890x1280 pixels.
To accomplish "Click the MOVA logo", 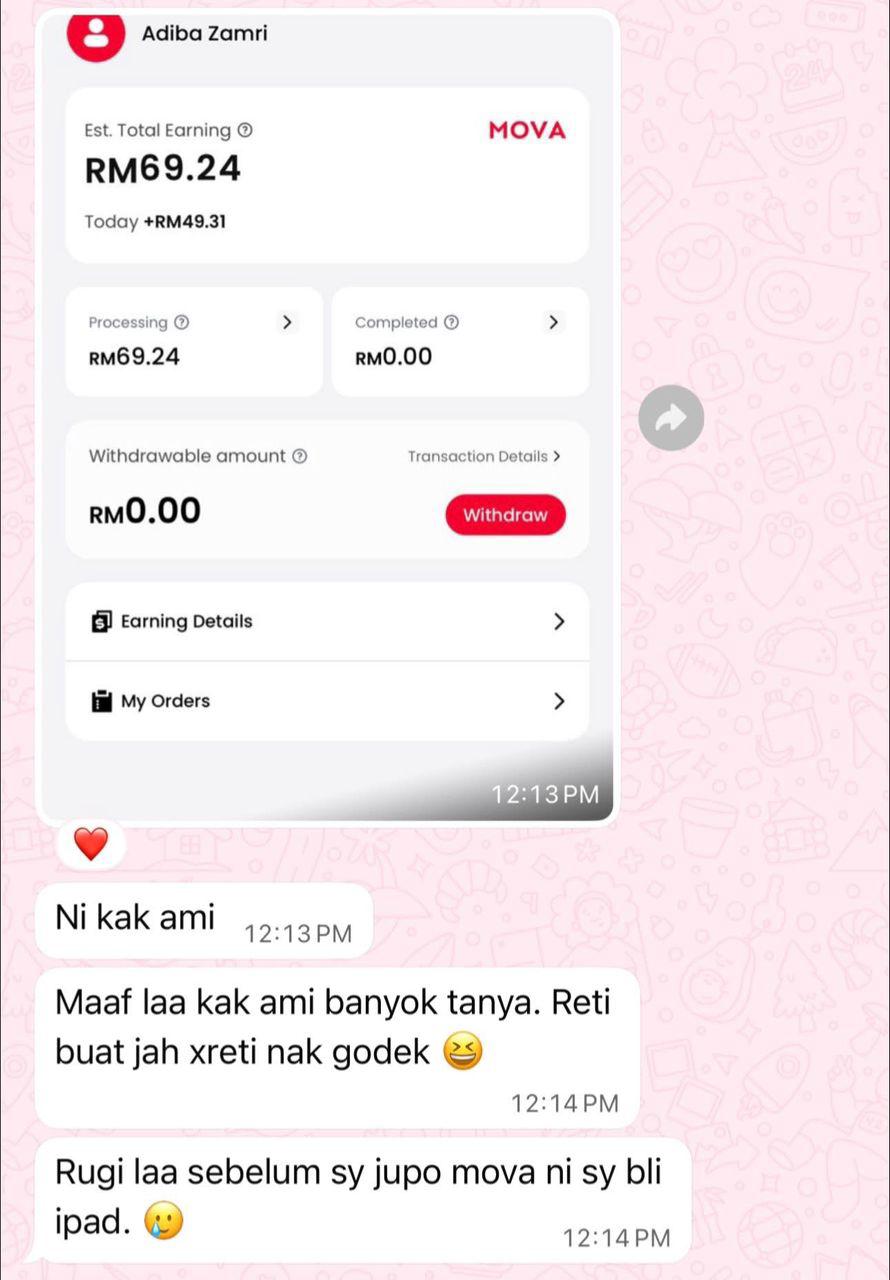I will click(x=526, y=130).
